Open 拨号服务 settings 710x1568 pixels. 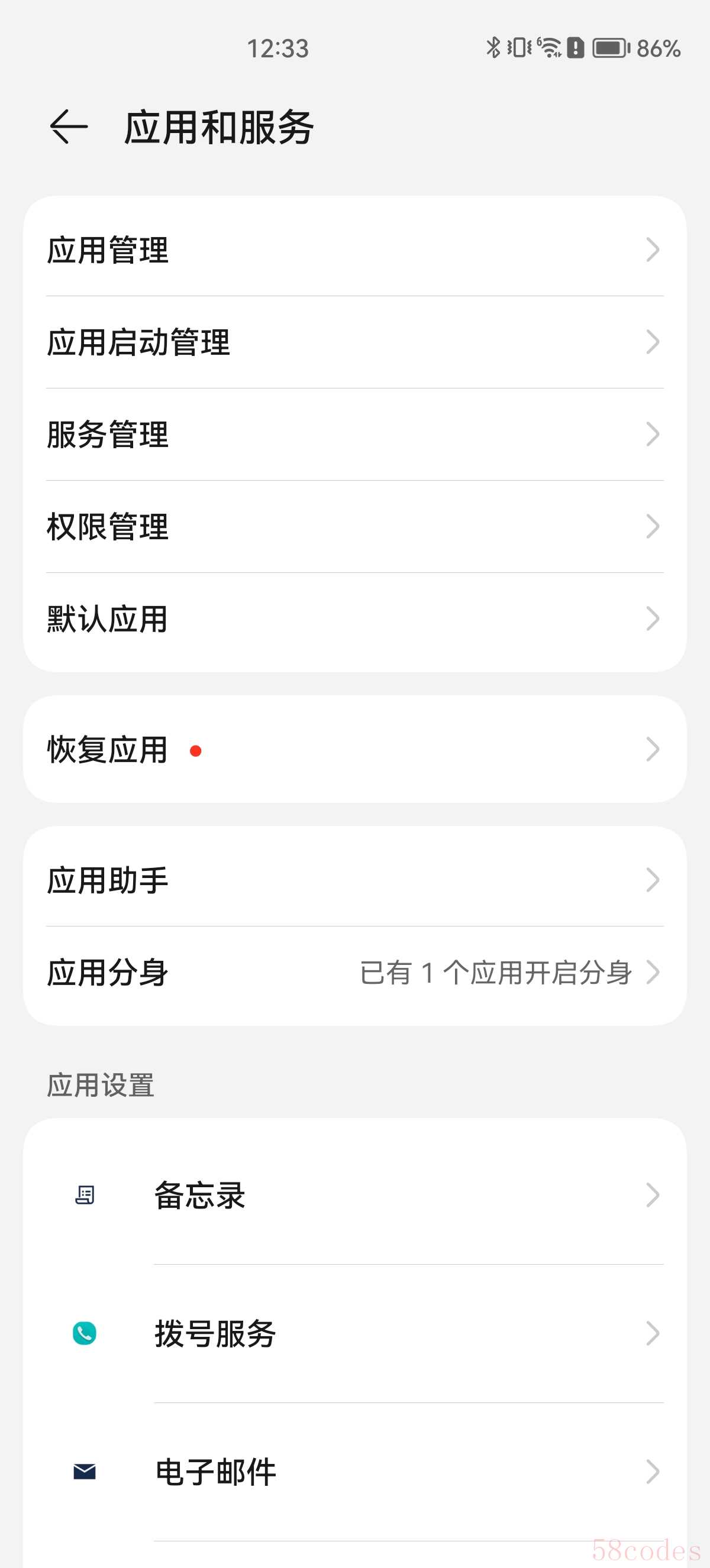click(354, 1334)
